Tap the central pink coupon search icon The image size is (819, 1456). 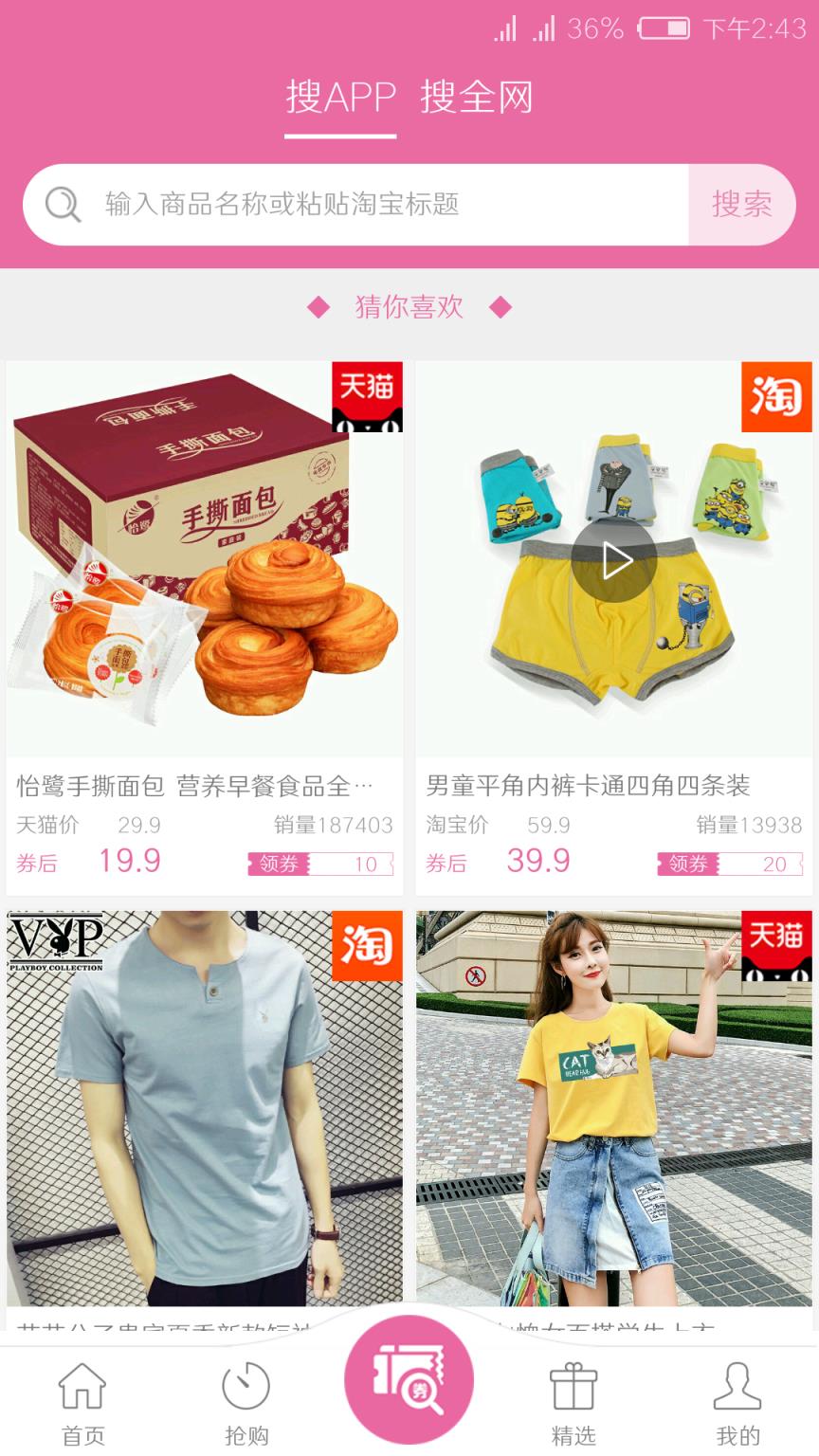[409, 1379]
